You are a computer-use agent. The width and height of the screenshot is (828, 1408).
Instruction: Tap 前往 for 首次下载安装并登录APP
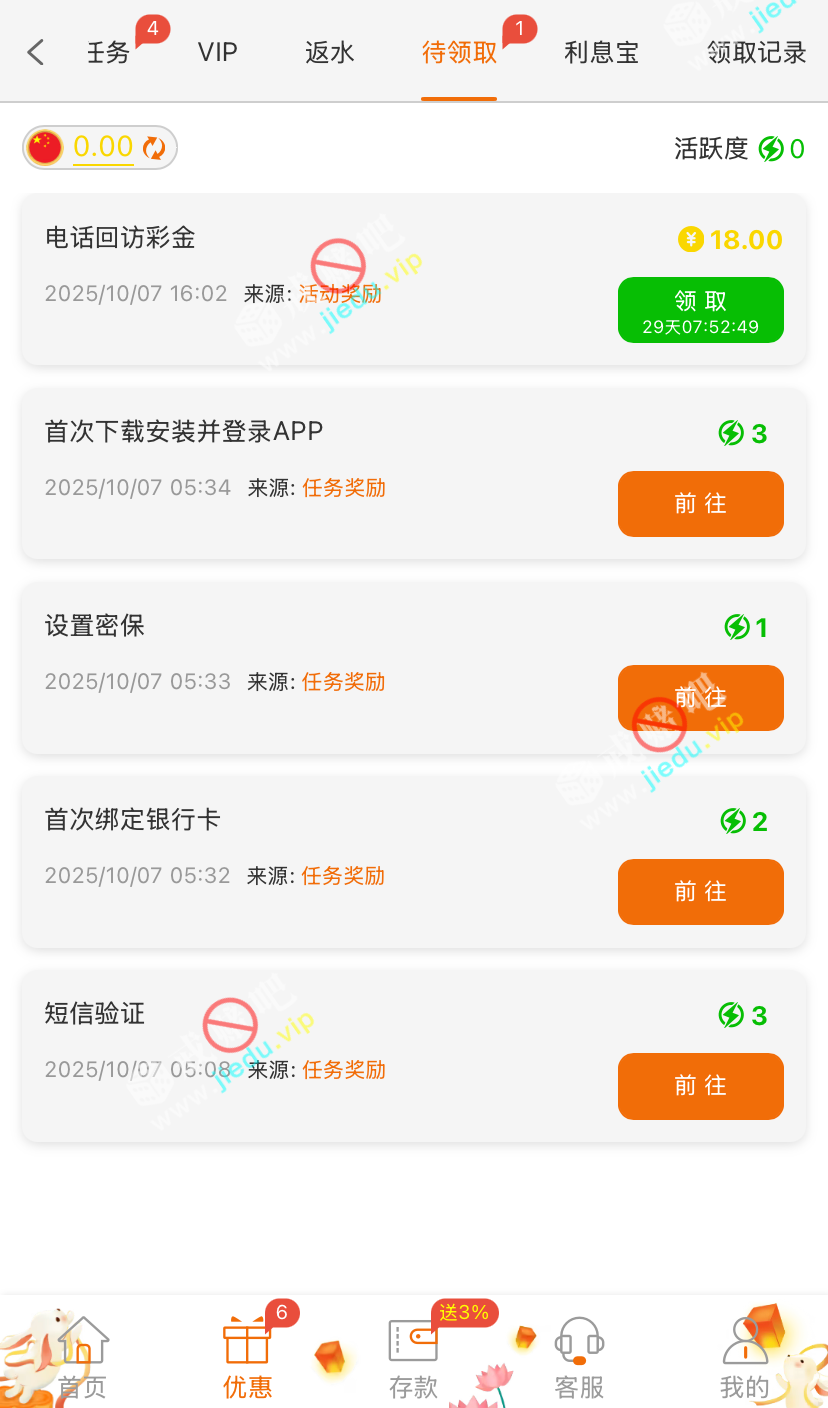(x=700, y=504)
